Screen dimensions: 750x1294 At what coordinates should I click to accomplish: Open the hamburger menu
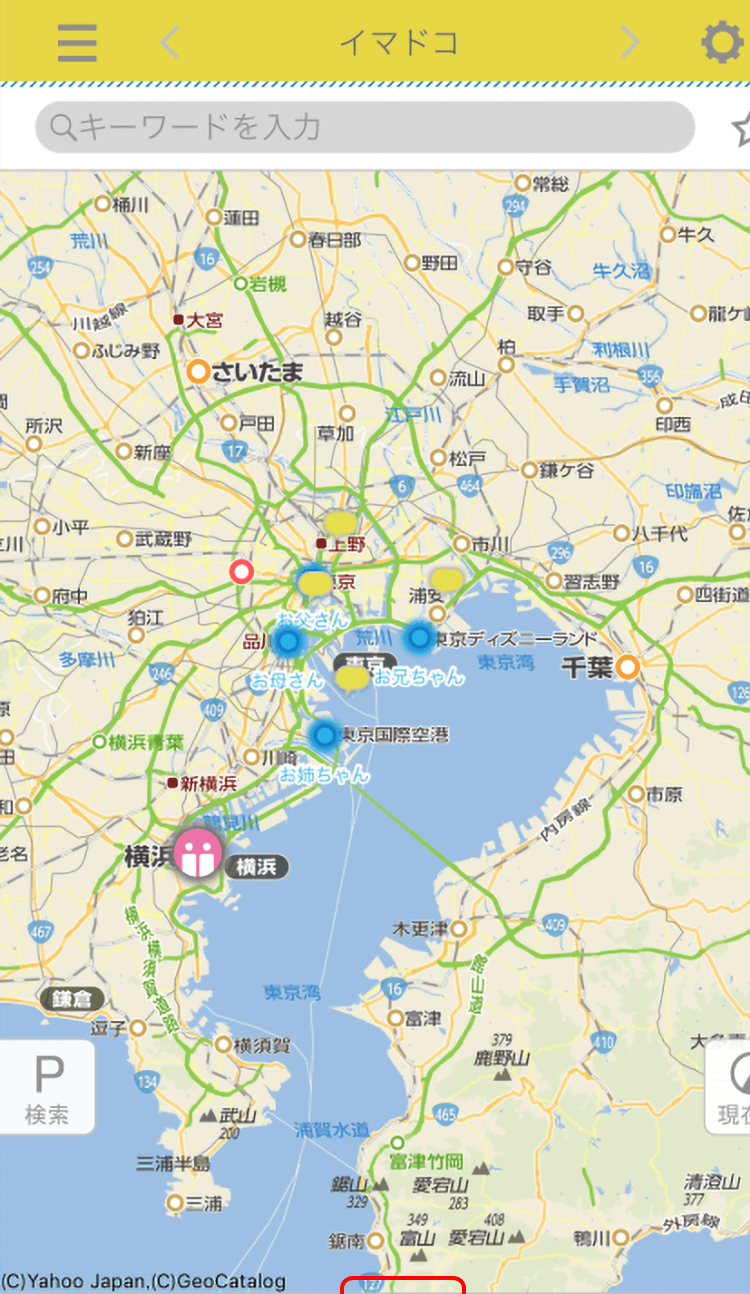tap(77, 42)
